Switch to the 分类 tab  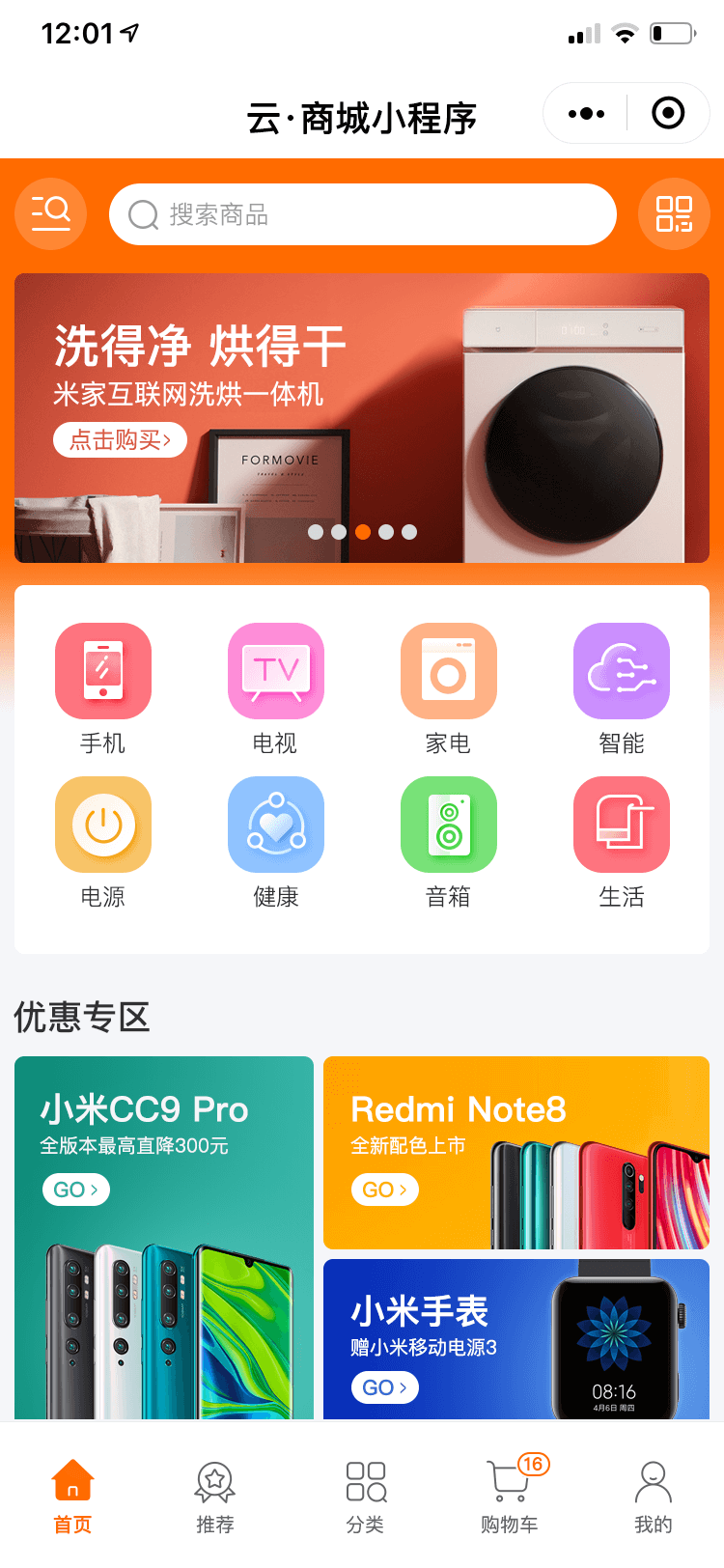[x=365, y=1496]
